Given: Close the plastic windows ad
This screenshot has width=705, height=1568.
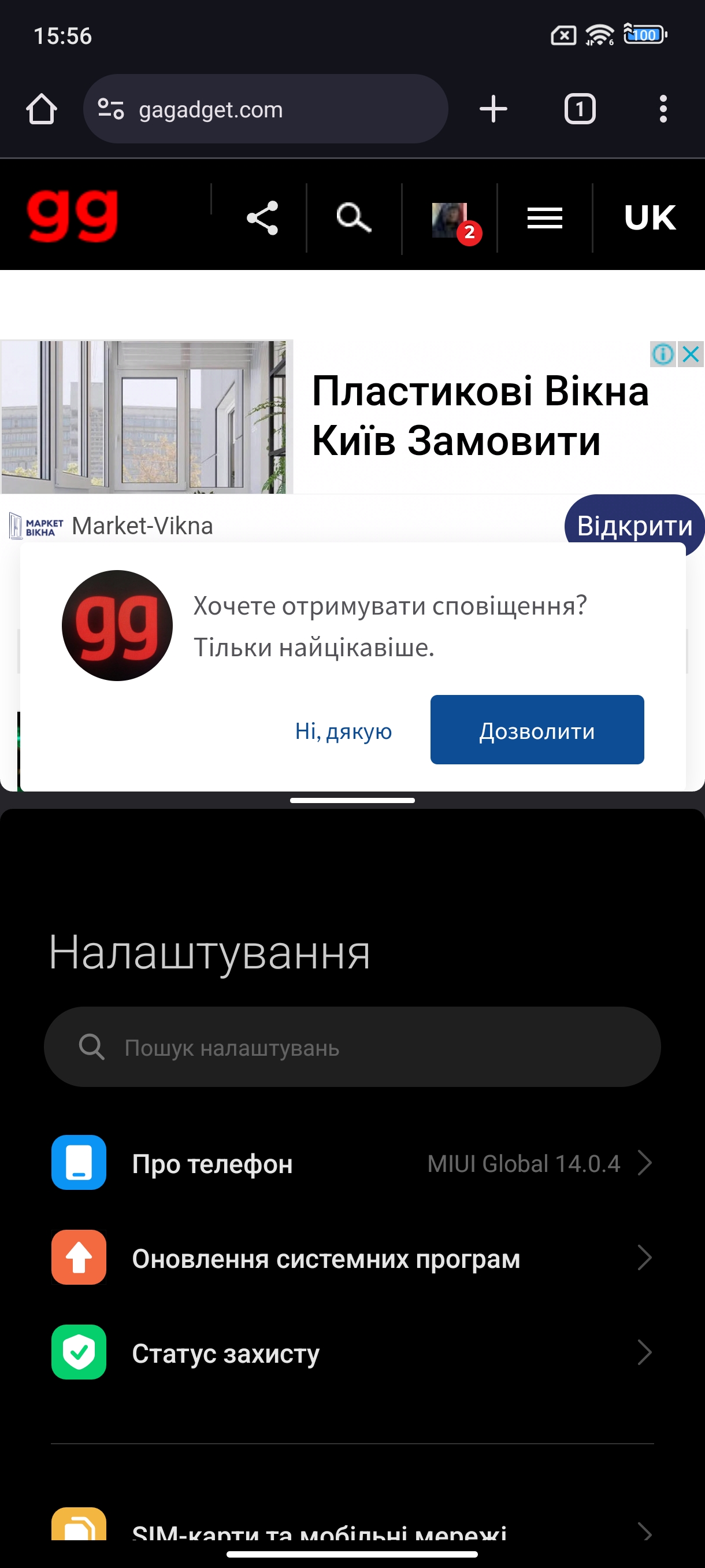Looking at the screenshot, I should click(691, 354).
